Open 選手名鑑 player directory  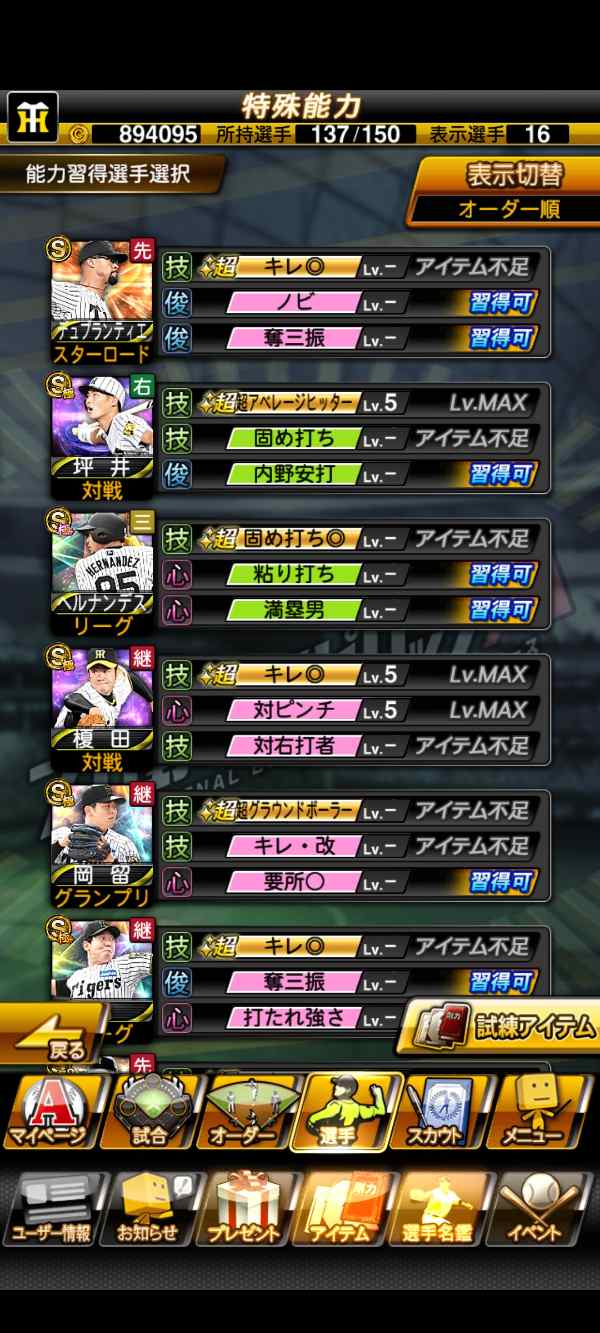pos(443,1209)
